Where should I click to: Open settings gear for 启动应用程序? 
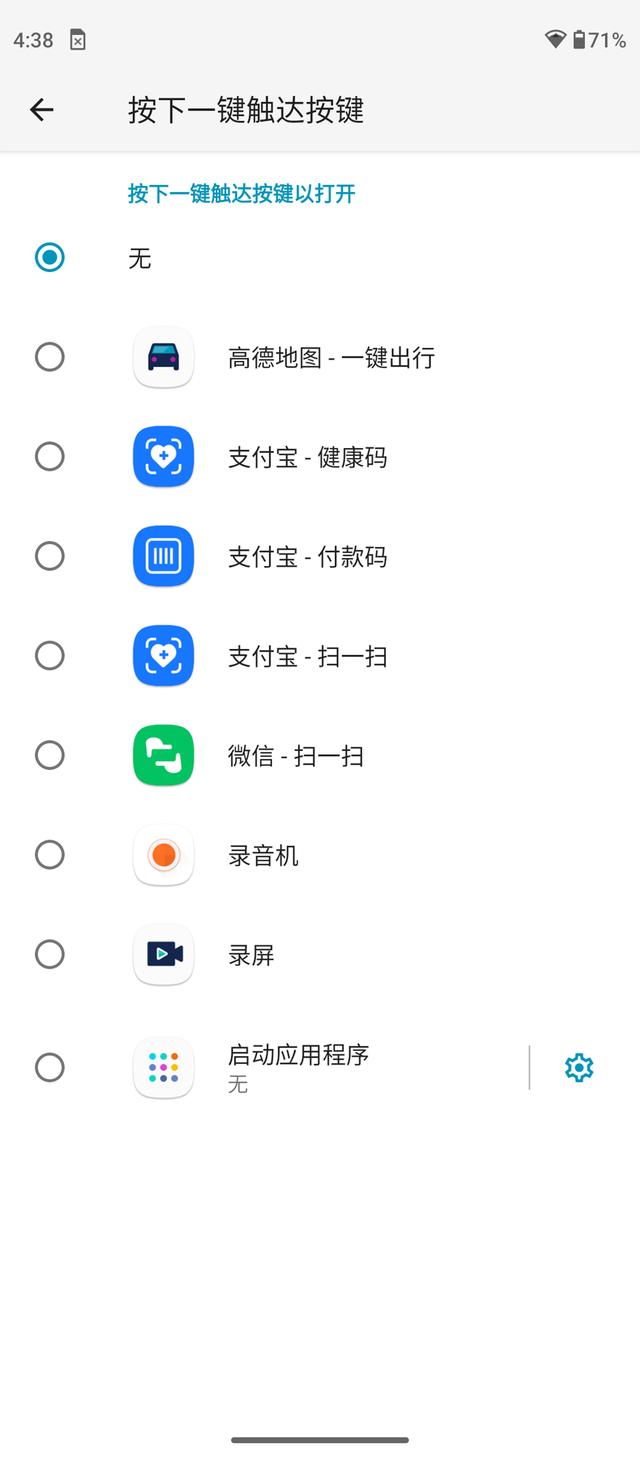[579, 1067]
